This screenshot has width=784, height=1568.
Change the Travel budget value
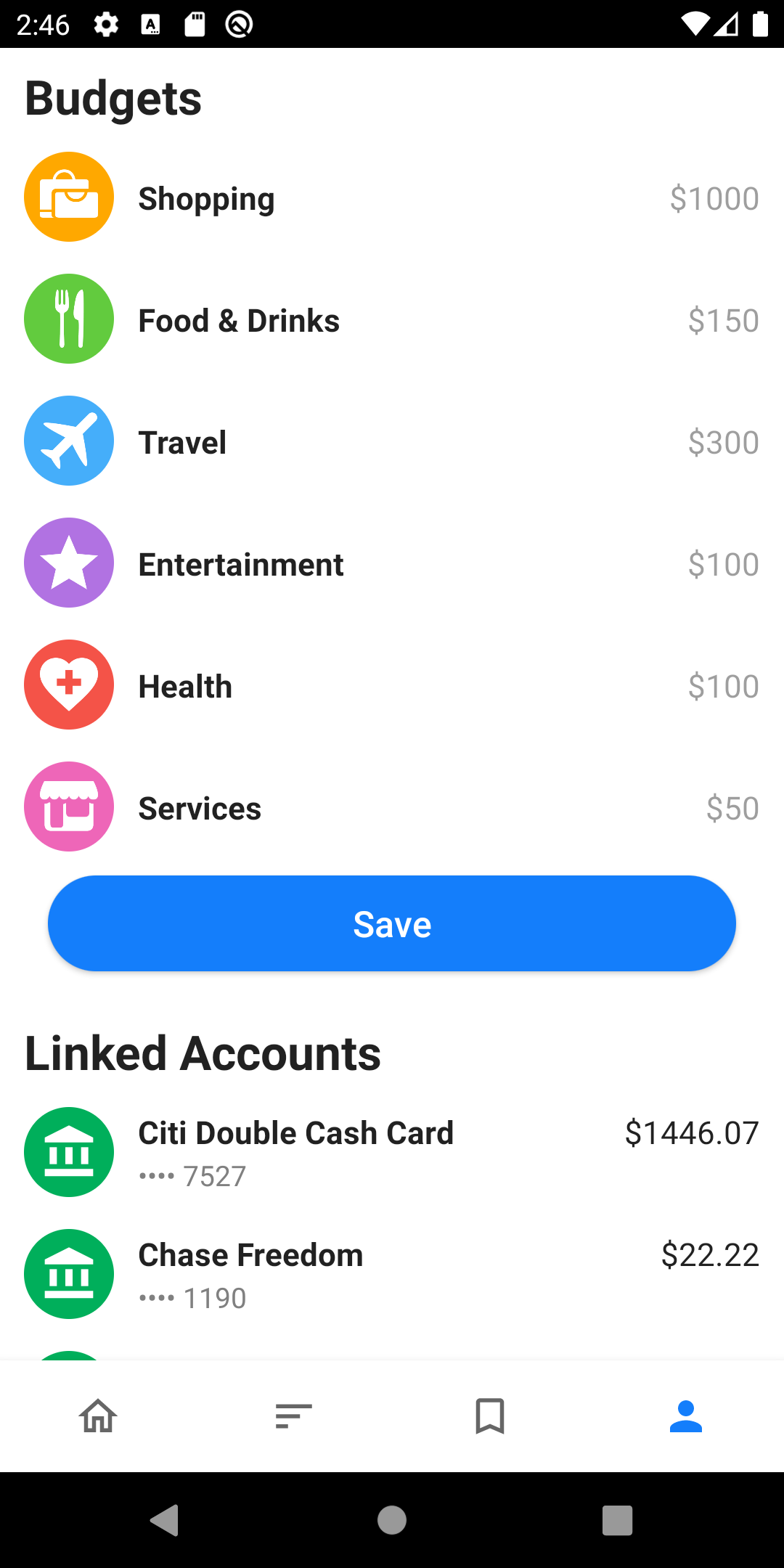tap(723, 442)
